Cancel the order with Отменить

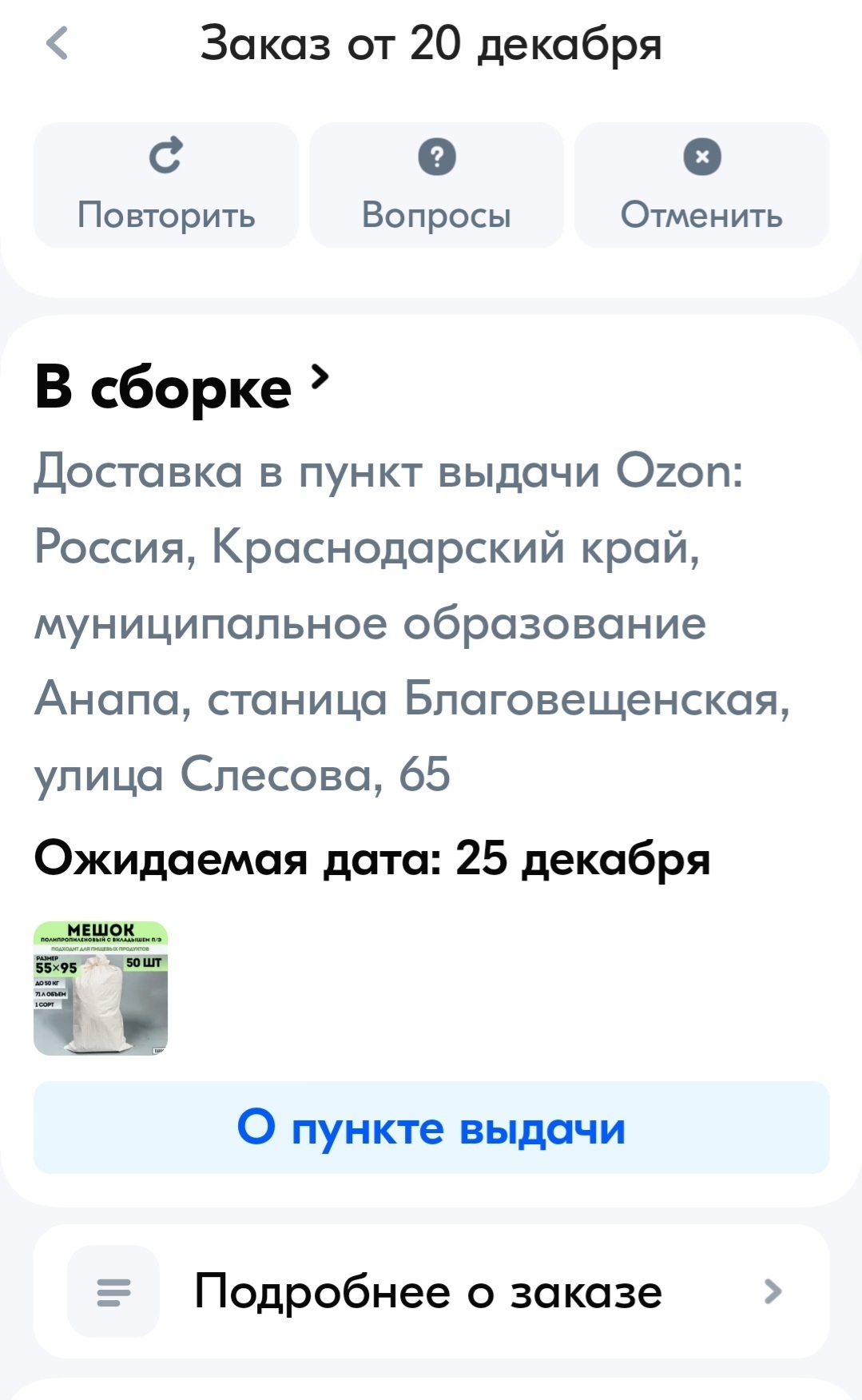pyautogui.click(x=701, y=185)
